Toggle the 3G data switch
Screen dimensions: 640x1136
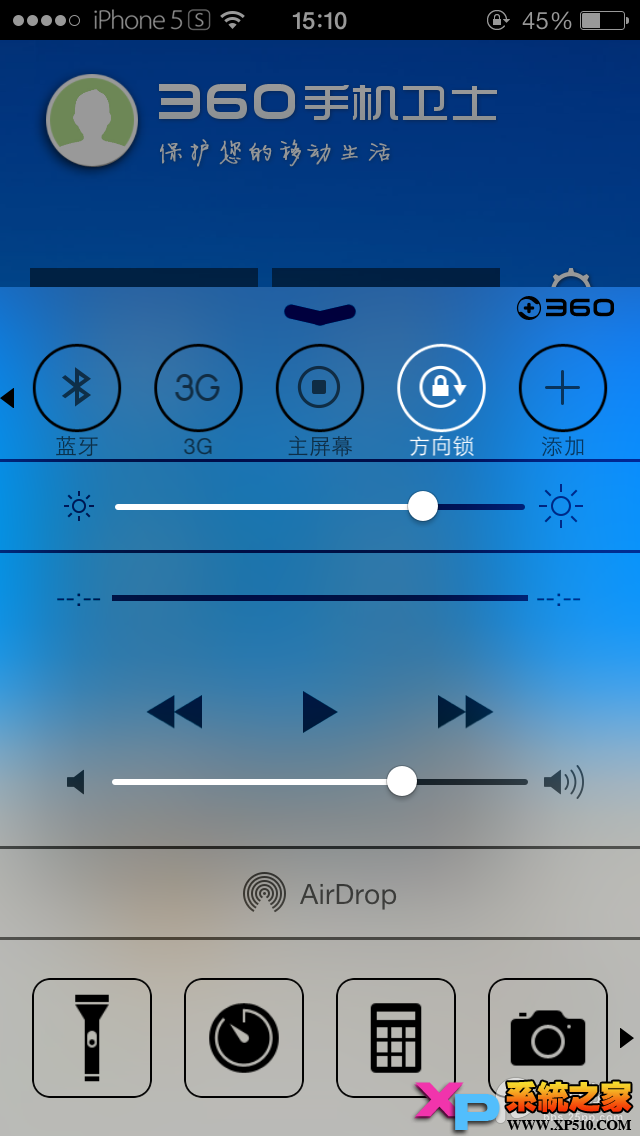coord(198,388)
